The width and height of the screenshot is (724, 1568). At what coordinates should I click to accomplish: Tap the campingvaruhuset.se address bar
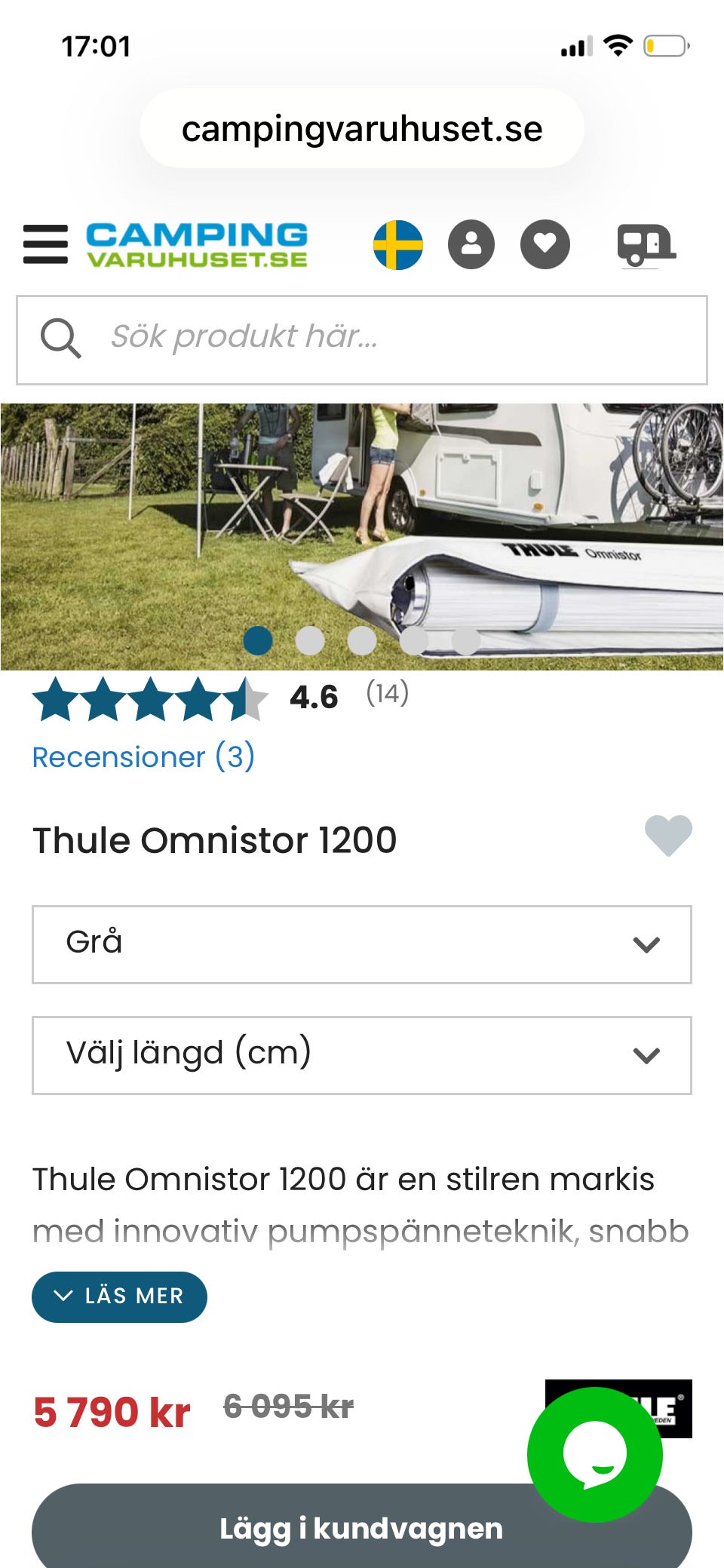click(x=362, y=129)
